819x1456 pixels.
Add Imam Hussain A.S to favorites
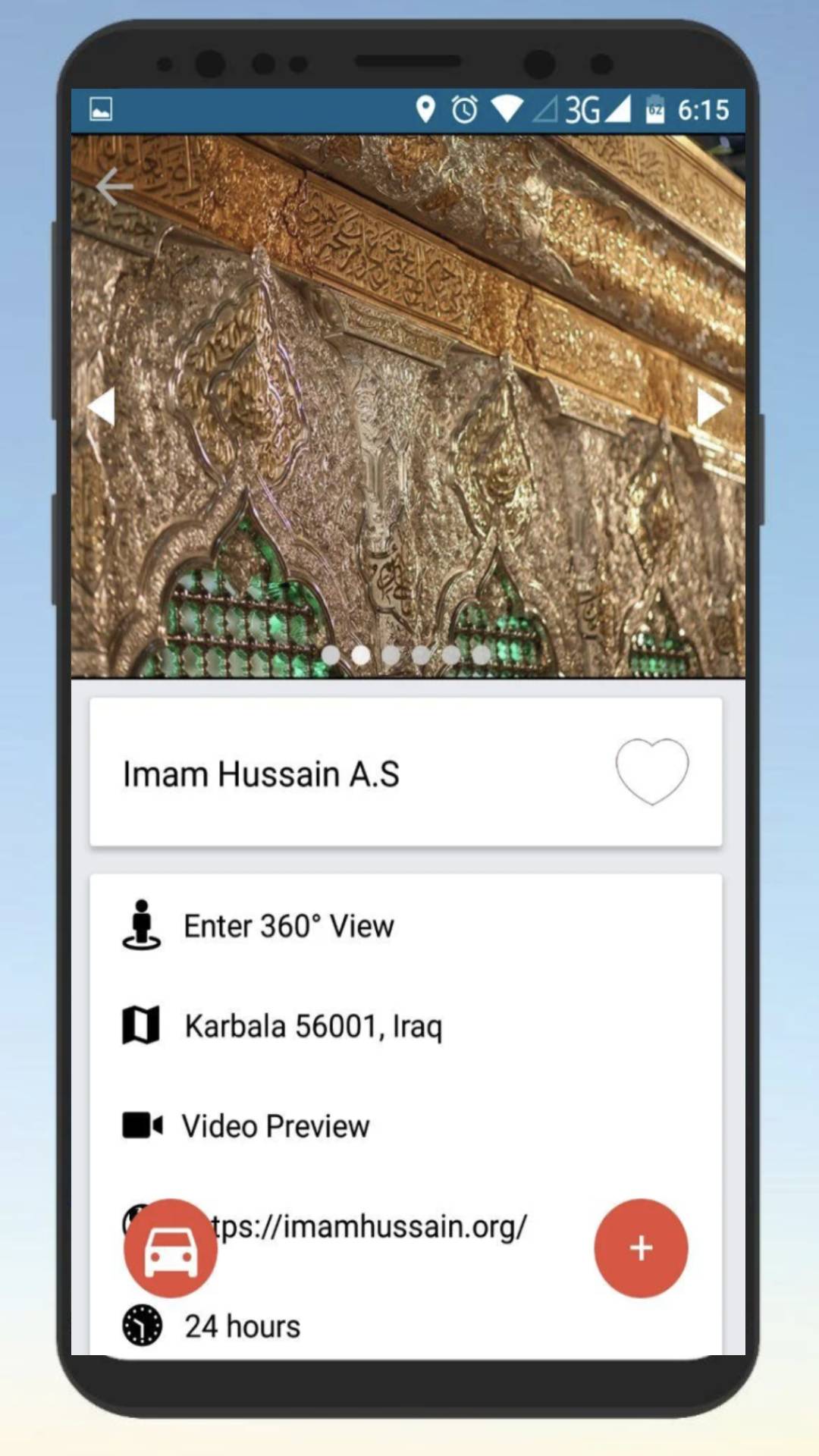pos(651,771)
